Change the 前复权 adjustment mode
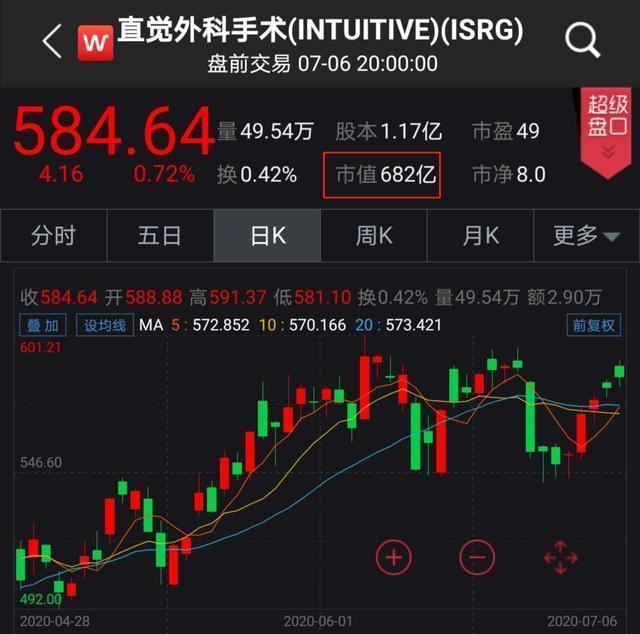This screenshot has width=640, height=634. (x=594, y=325)
